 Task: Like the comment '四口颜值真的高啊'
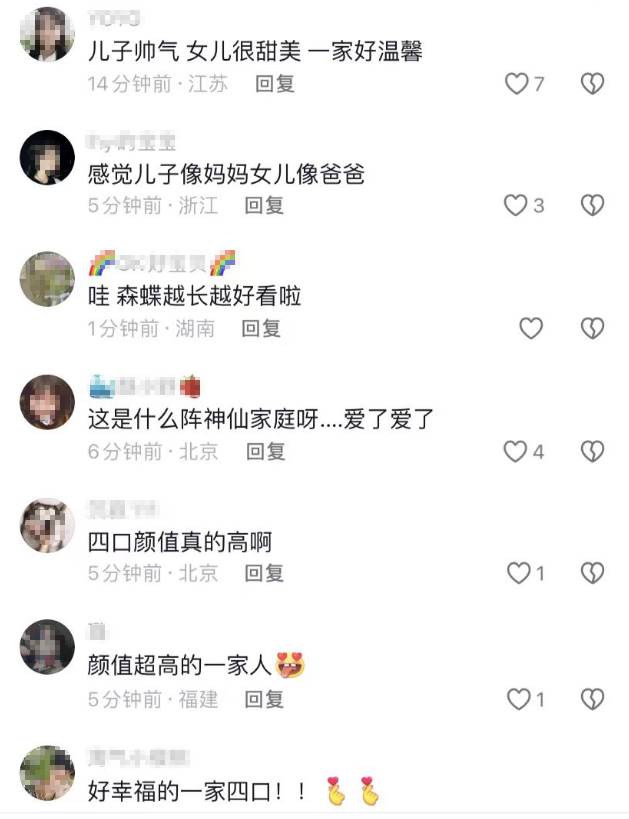point(518,574)
